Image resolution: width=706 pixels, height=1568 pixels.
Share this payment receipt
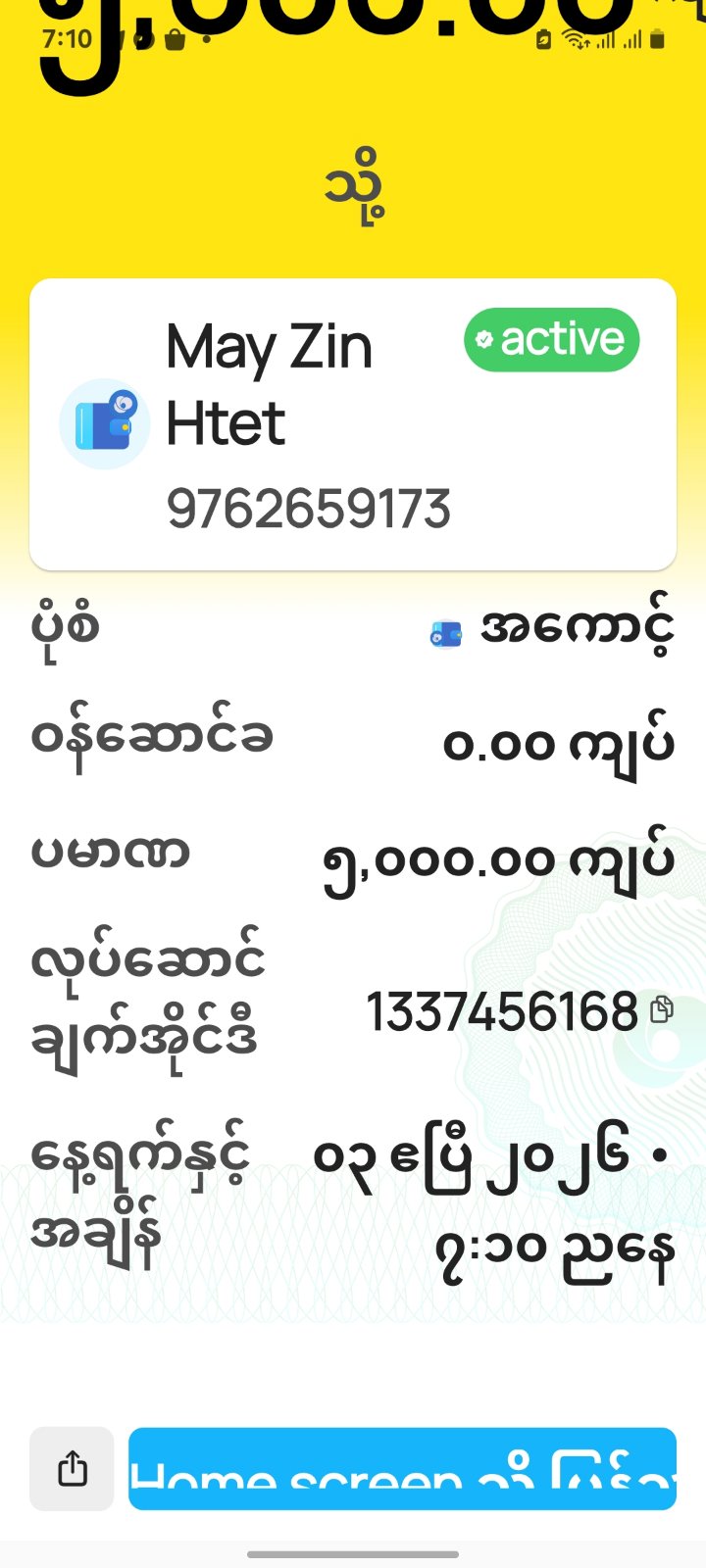72,1468
